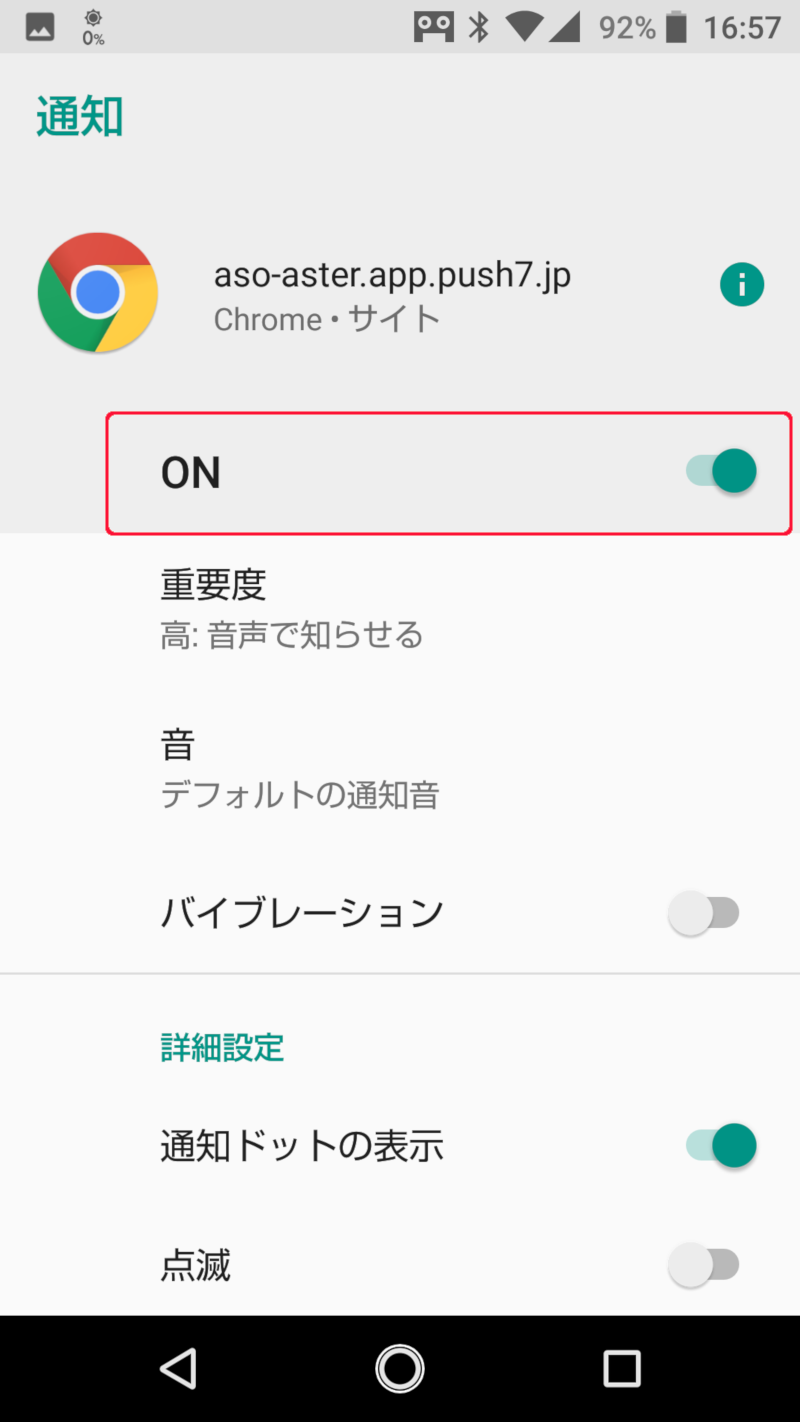Open the 音 notification sound setting
The width and height of the screenshot is (800, 1422).
click(x=400, y=769)
